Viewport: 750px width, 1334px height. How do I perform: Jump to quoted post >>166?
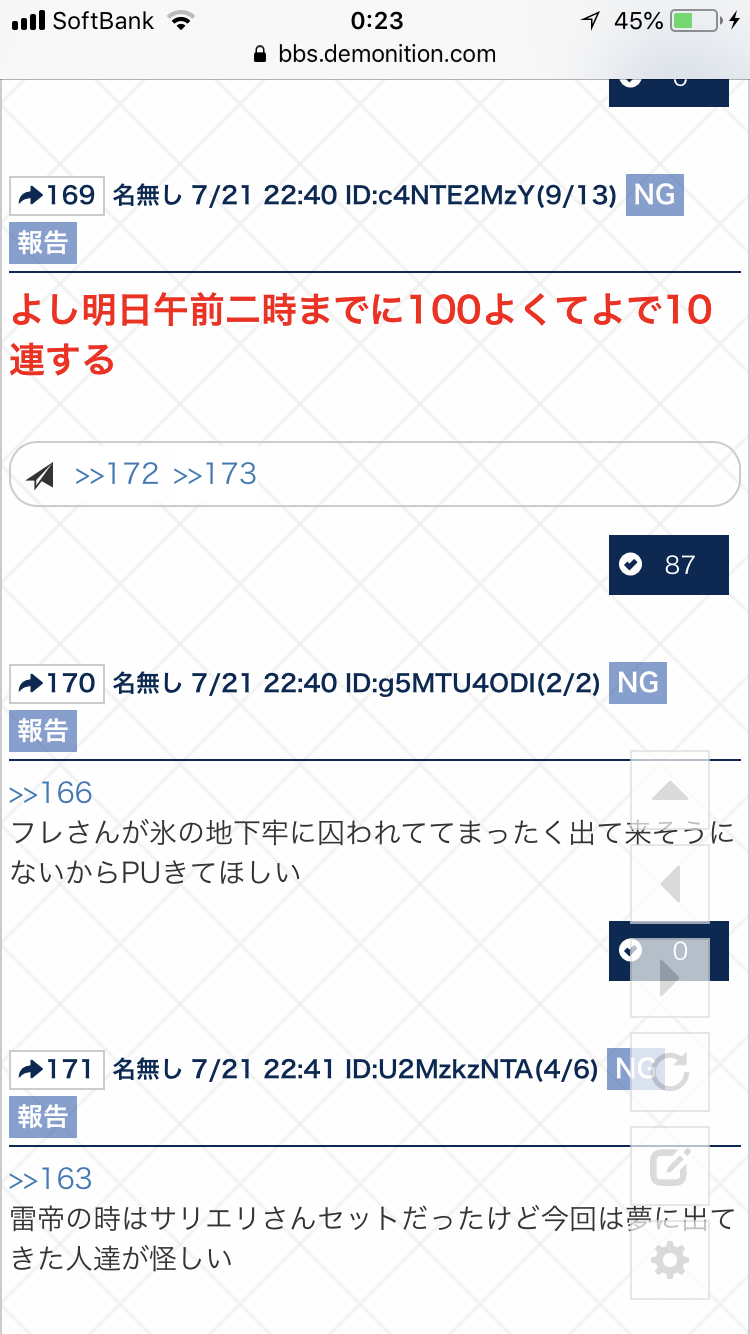51,794
